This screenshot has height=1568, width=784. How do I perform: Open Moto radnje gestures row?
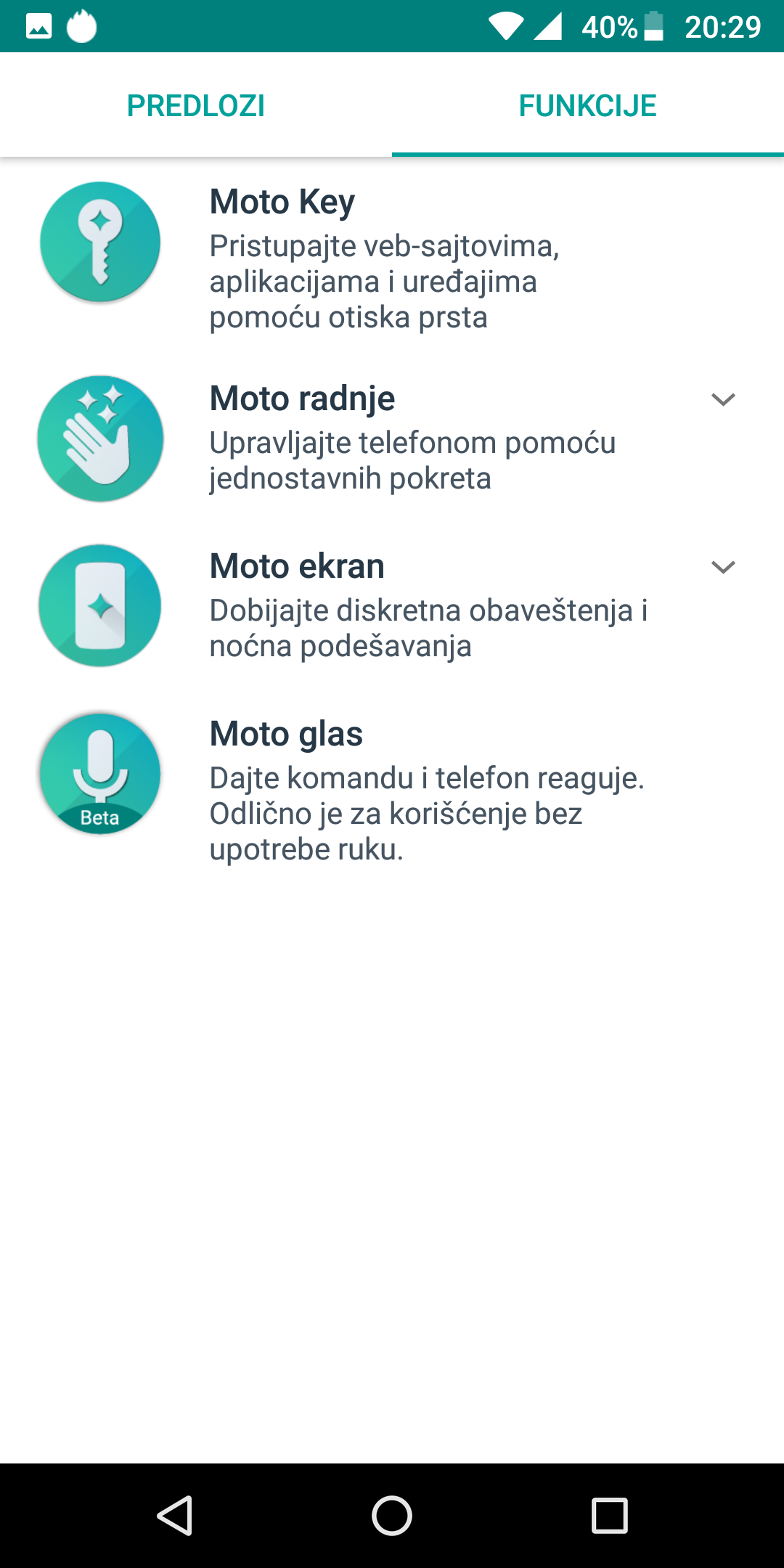pos(392,438)
